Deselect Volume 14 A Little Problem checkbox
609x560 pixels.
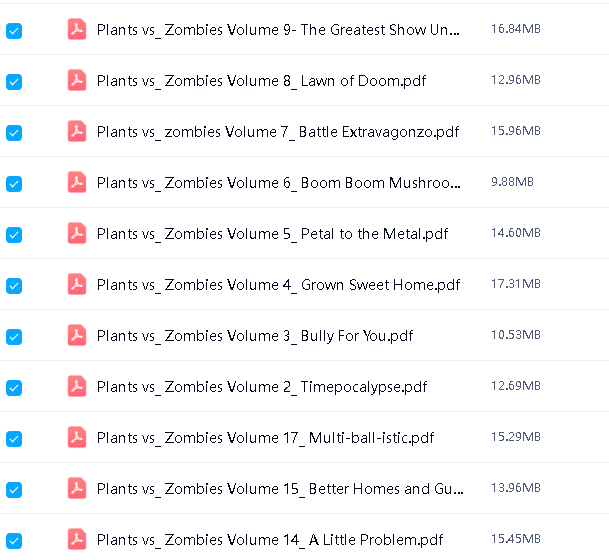pyautogui.click(x=14, y=540)
